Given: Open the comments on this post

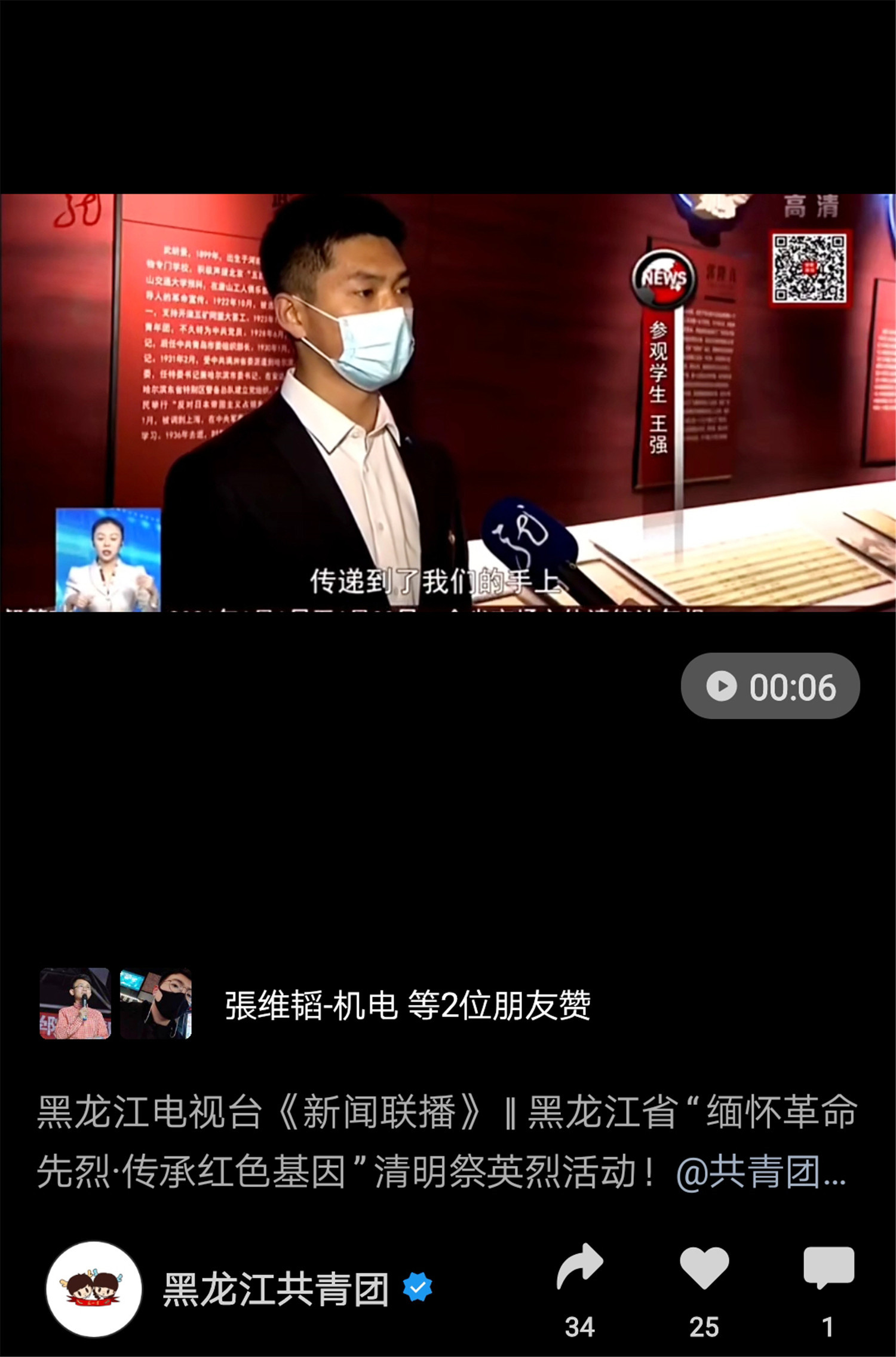Looking at the screenshot, I should point(829,1269).
